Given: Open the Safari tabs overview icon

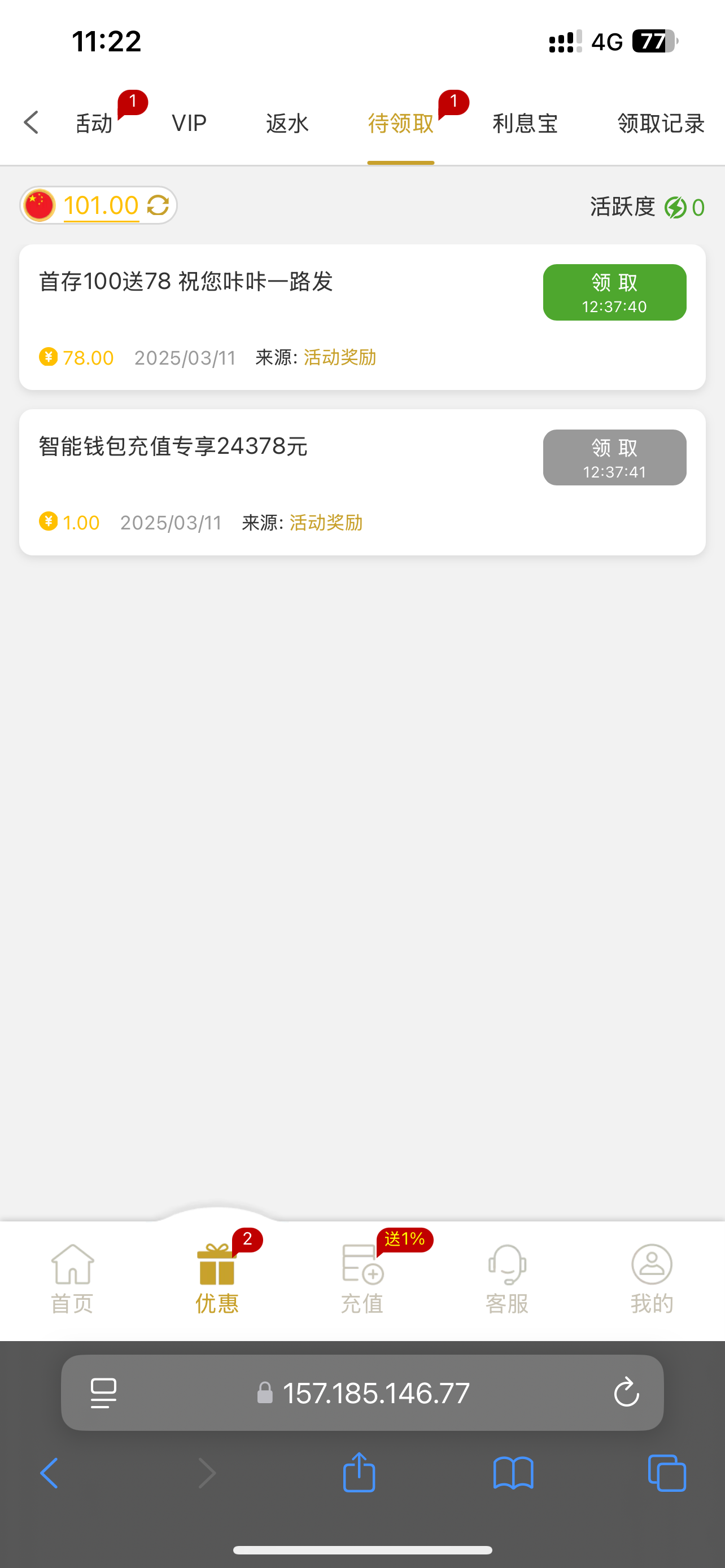Looking at the screenshot, I should pyautogui.click(x=666, y=1473).
